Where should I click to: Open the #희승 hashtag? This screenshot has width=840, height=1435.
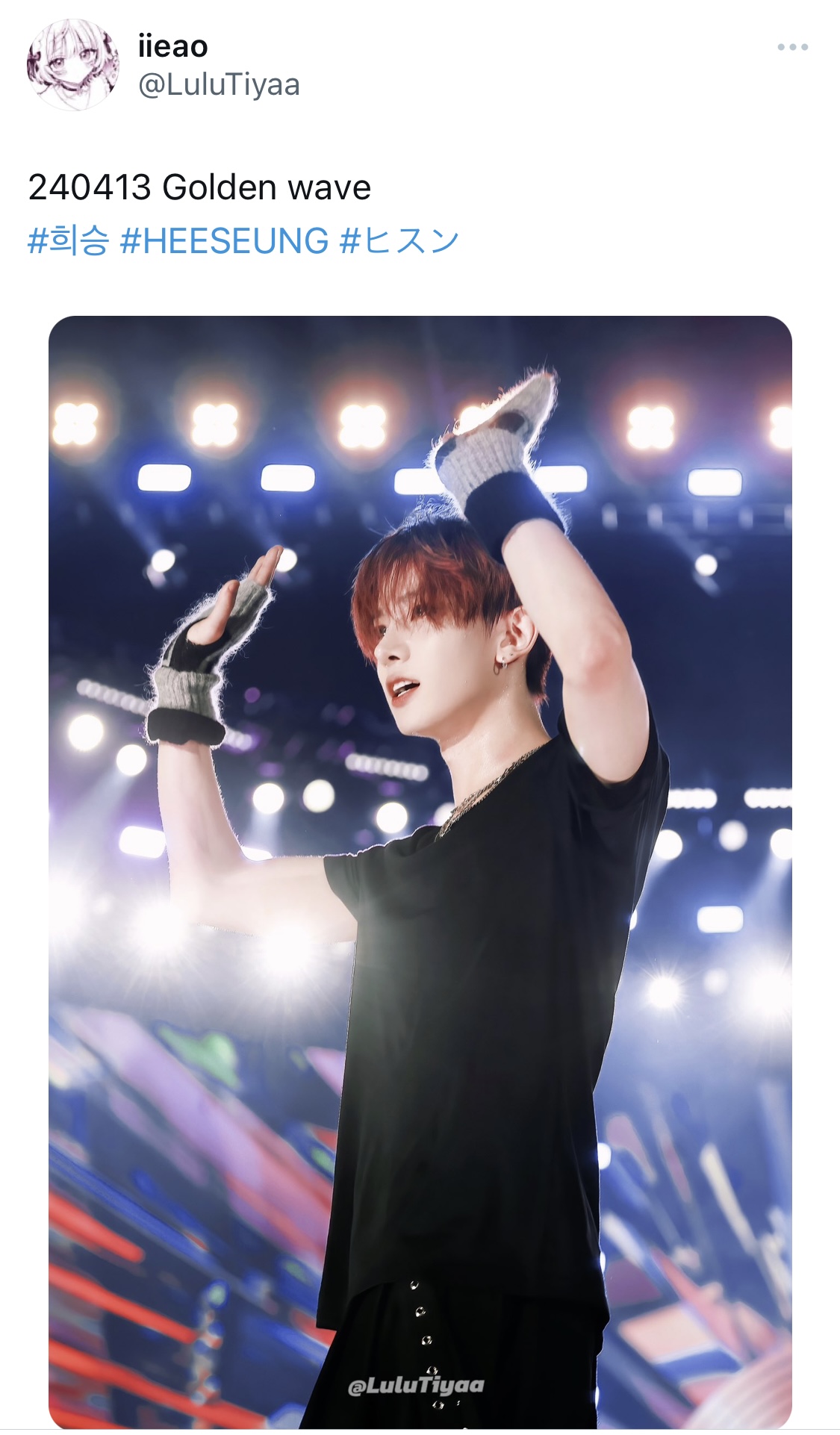68,241
